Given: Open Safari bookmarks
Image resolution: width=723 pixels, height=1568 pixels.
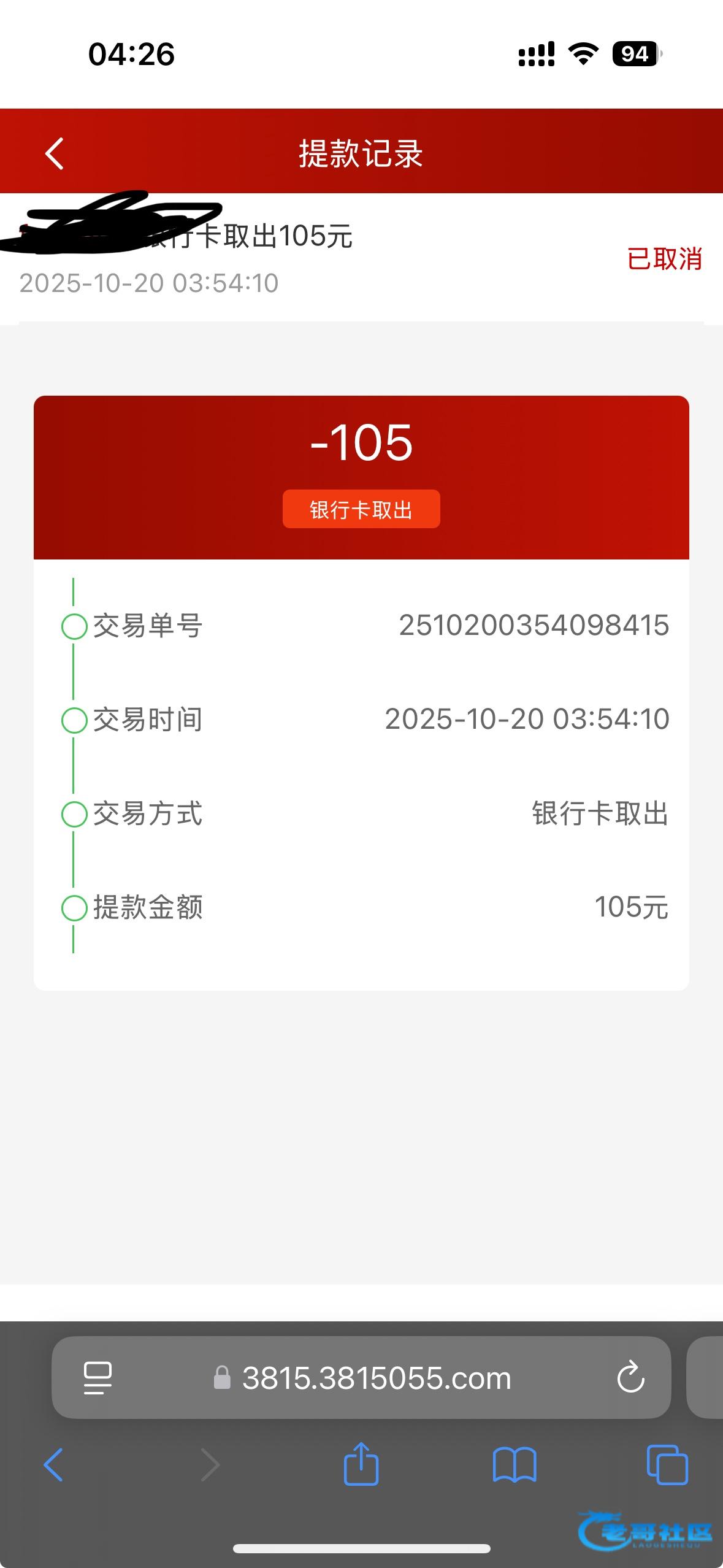Looking at the screenshot, I should click(x=515, y=1465).
